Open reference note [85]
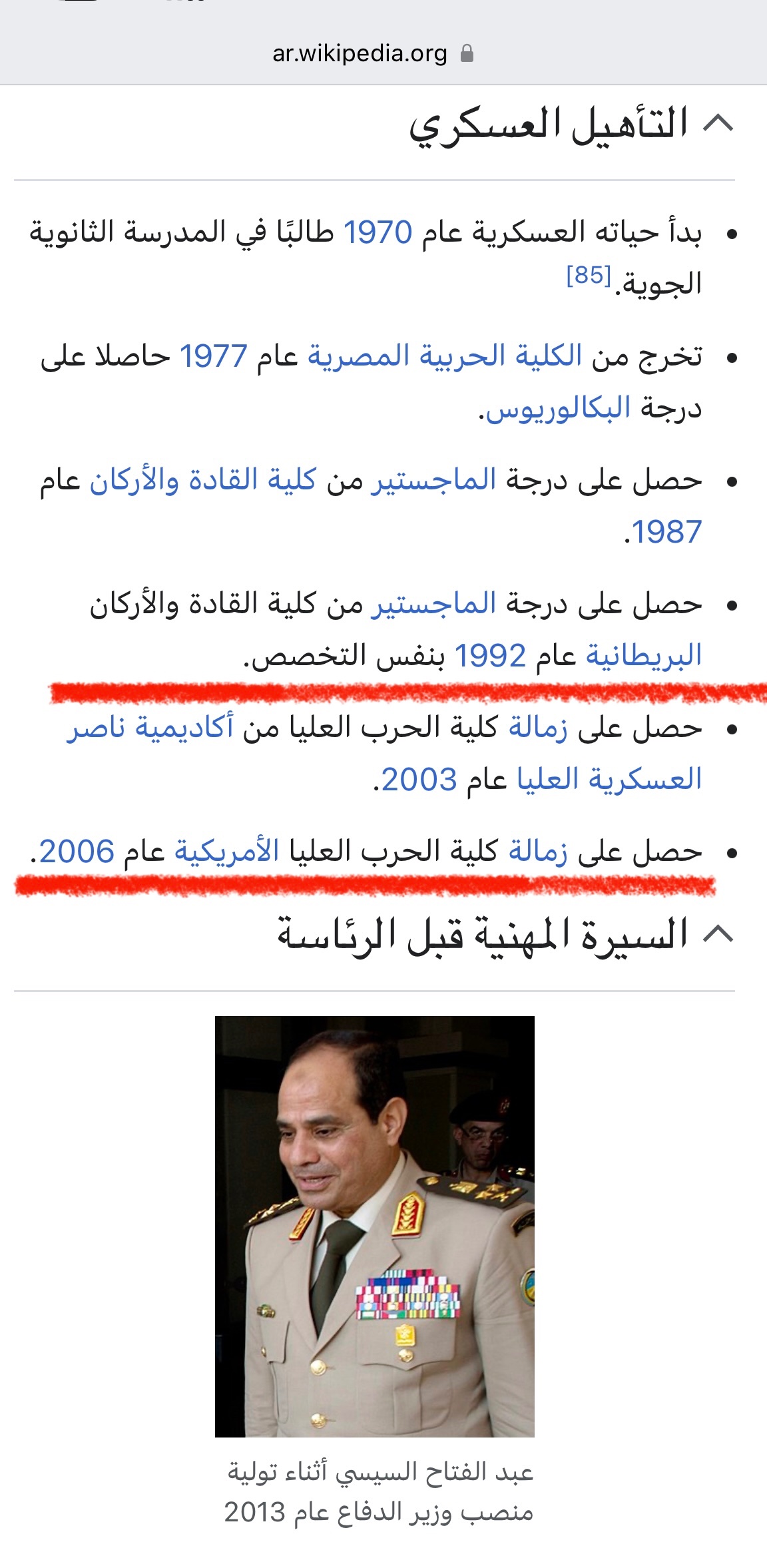 click(x=589, y=275)
